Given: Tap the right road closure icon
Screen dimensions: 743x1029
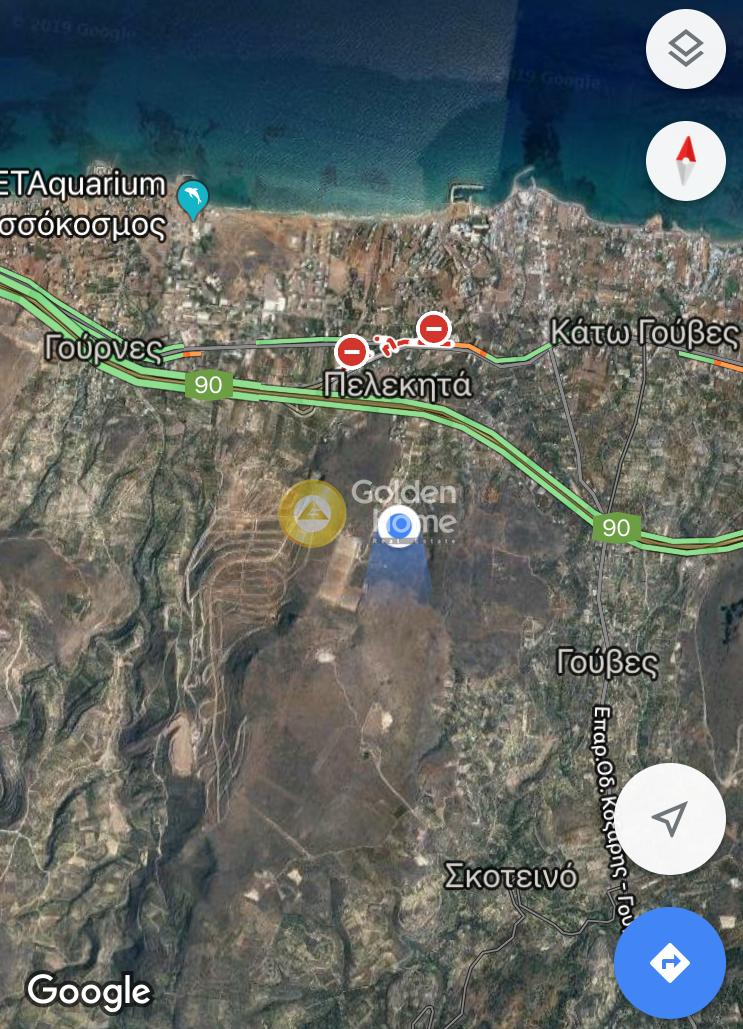Looking at the screenshot, I should click(433, 328).
